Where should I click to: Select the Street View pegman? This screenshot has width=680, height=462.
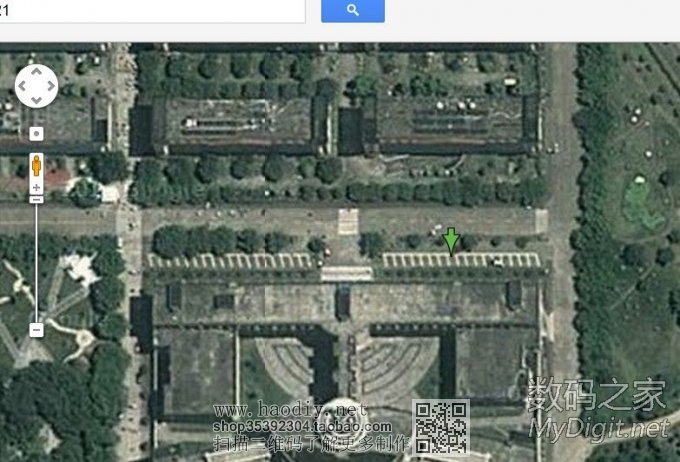coord(37,165)
